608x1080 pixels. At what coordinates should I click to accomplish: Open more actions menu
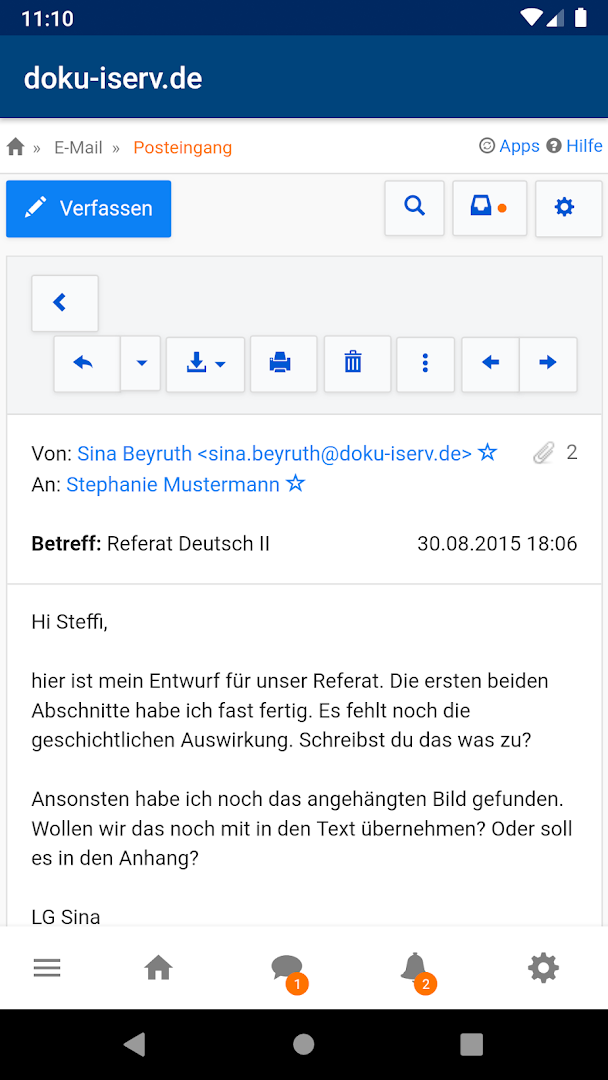[425, 363]
